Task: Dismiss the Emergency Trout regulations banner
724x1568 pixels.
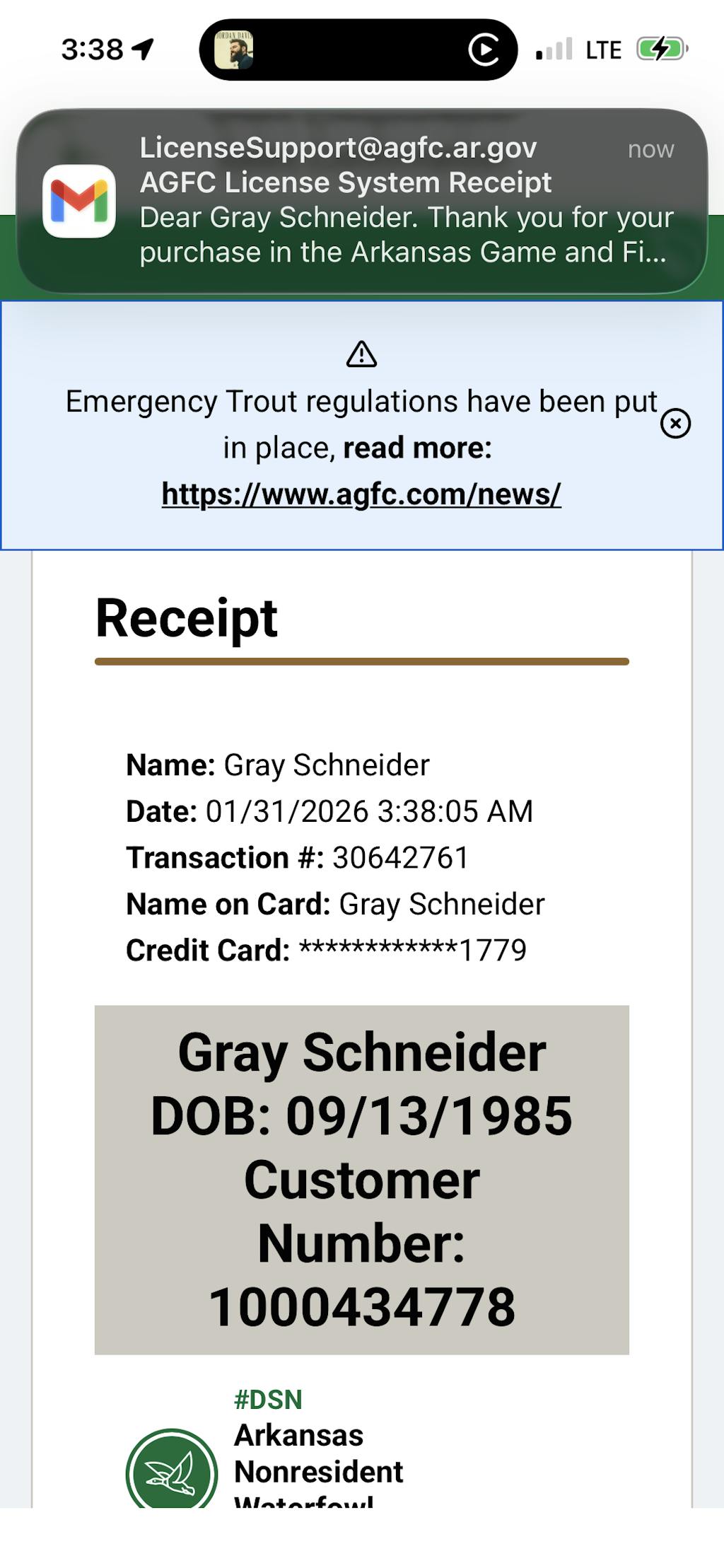Action: click(675, 424)
